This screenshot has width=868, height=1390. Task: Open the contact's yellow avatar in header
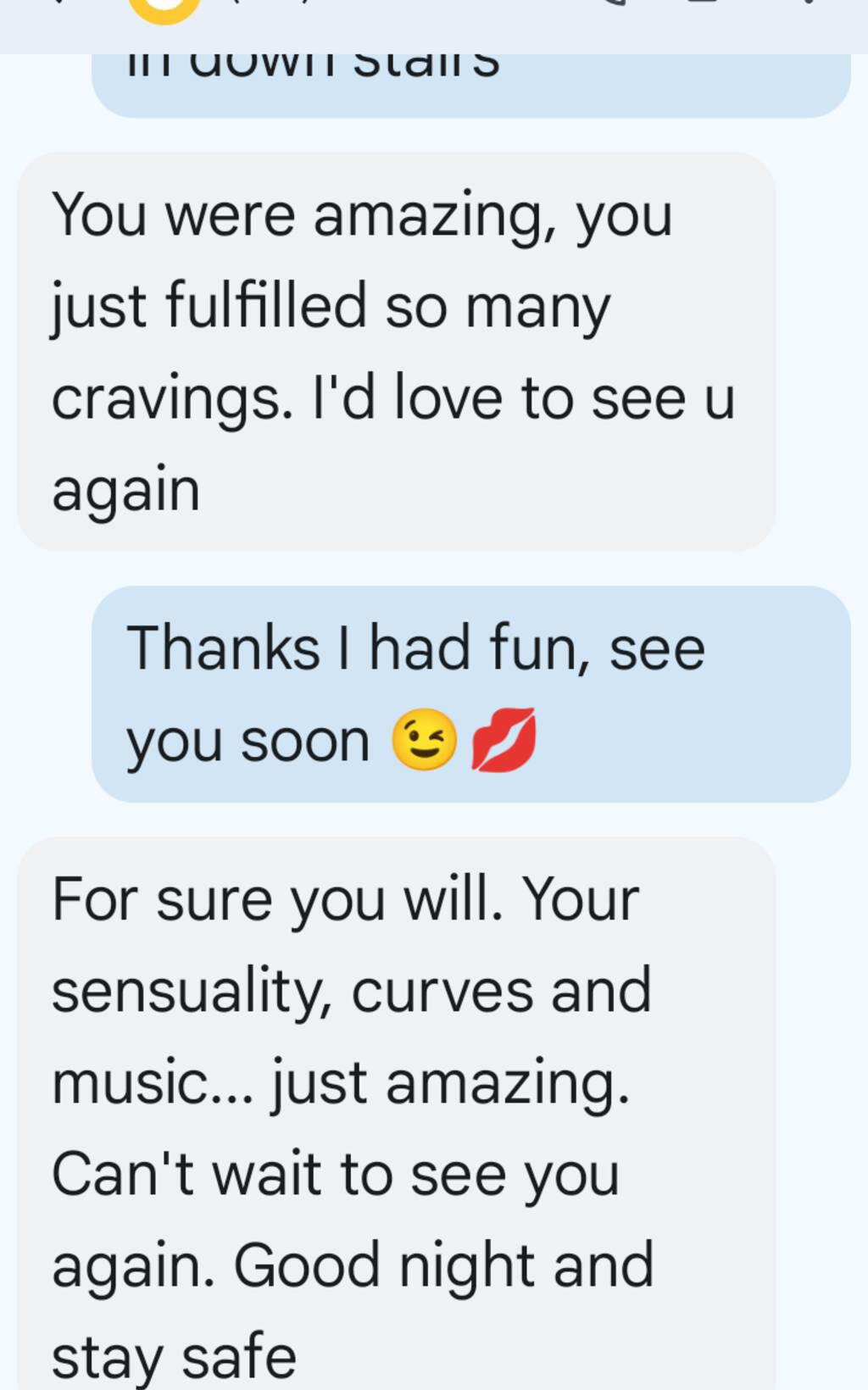tap(164, 10)
